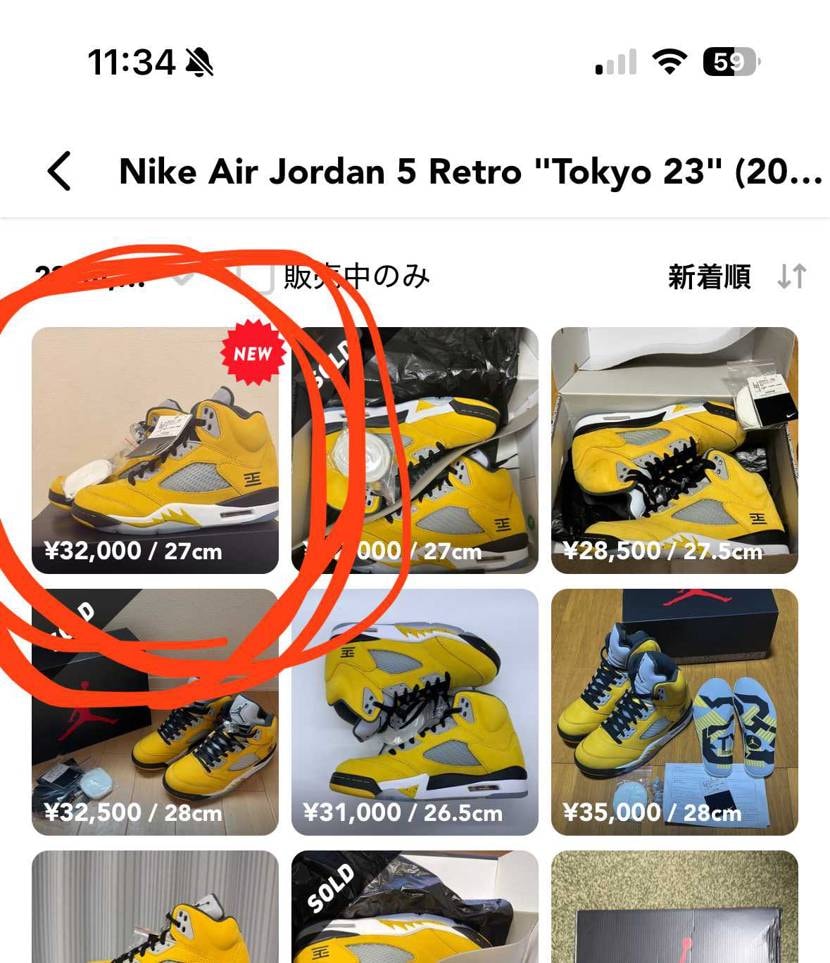Tick the 販売中のみ checkbox
The width and height of the screenshot is (830, 963).
pyautogui.click(x=258, y=277)
